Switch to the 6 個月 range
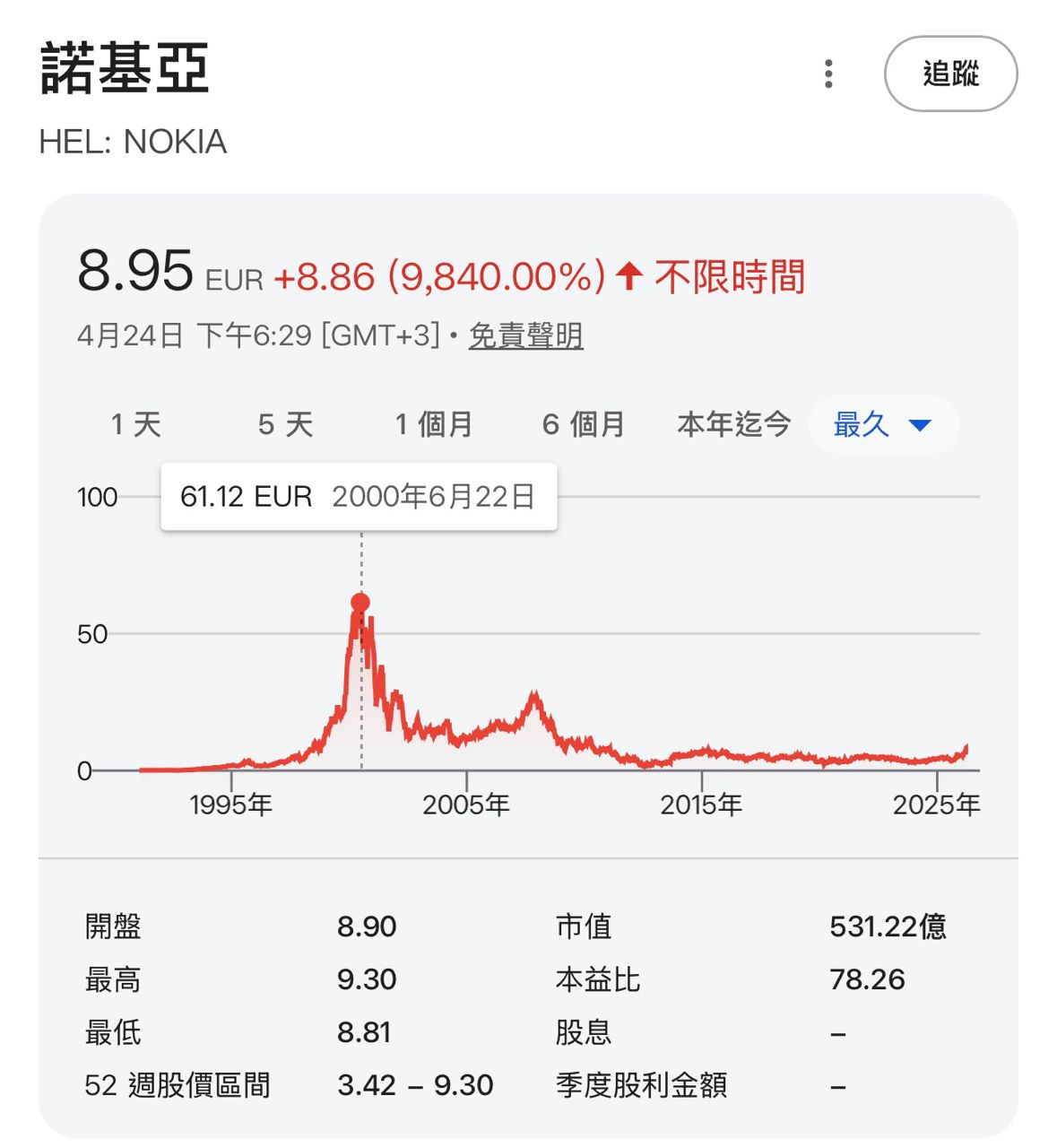The image size is (1057, 1148). coord(584,424)
